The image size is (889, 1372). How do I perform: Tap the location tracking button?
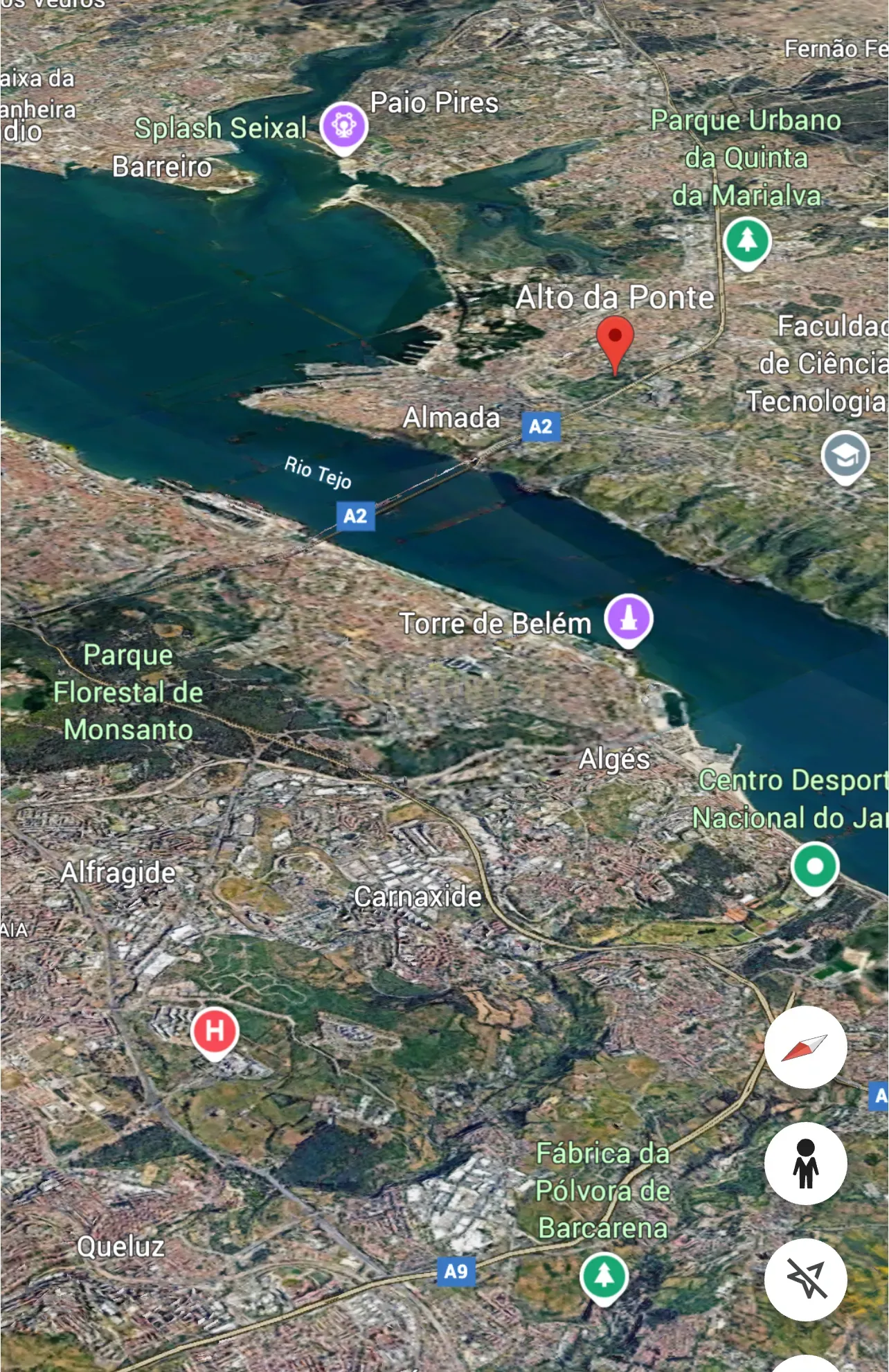805,1279
